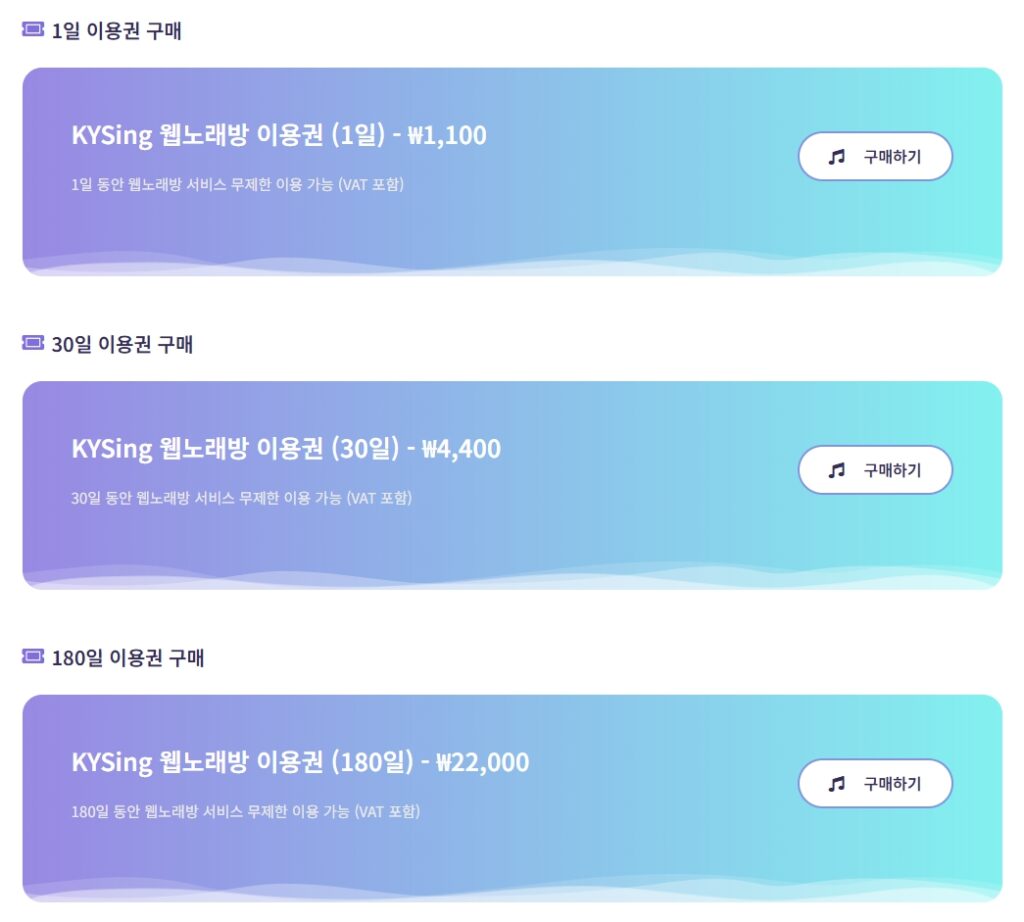Viewport: 1024px width, 922px height.
Task: Purchase the 180일 이용권 via 구매하기
Action: (x=875, y=783)
